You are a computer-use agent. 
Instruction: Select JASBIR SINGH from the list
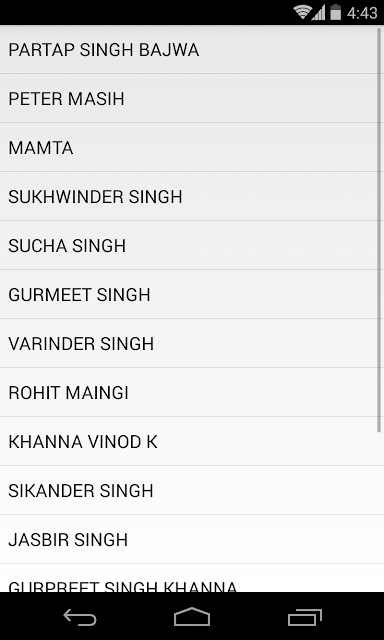(x=192, y=539)
